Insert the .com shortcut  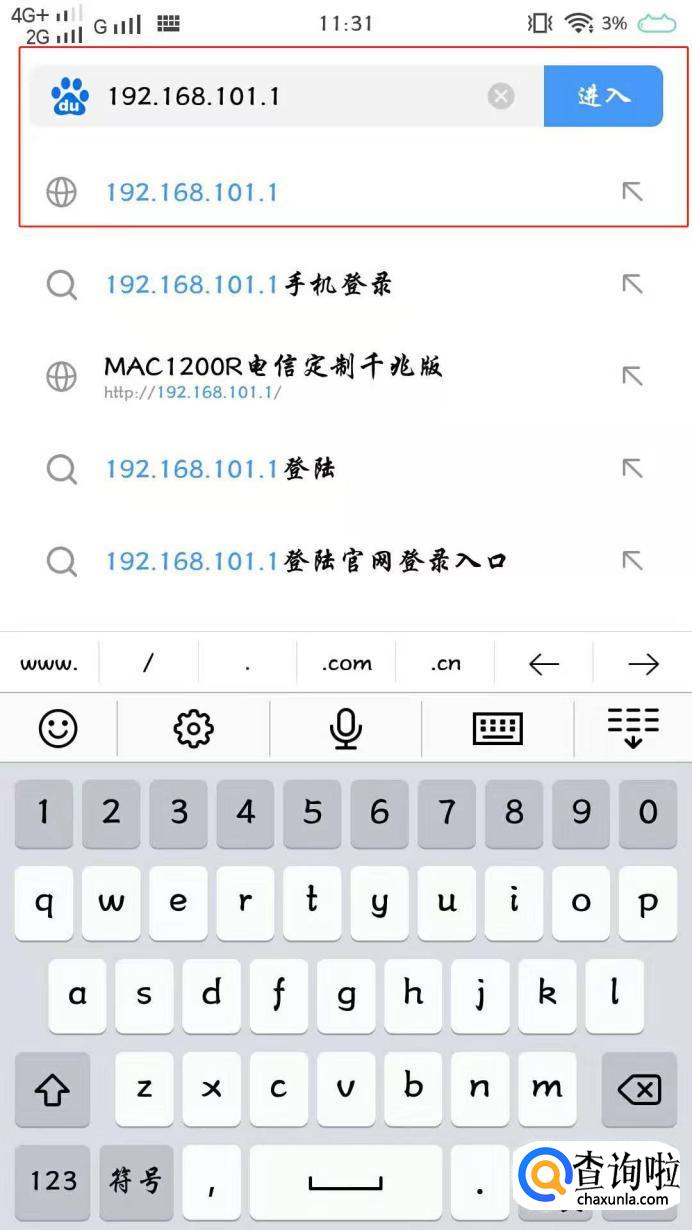[x=346, y=663]
